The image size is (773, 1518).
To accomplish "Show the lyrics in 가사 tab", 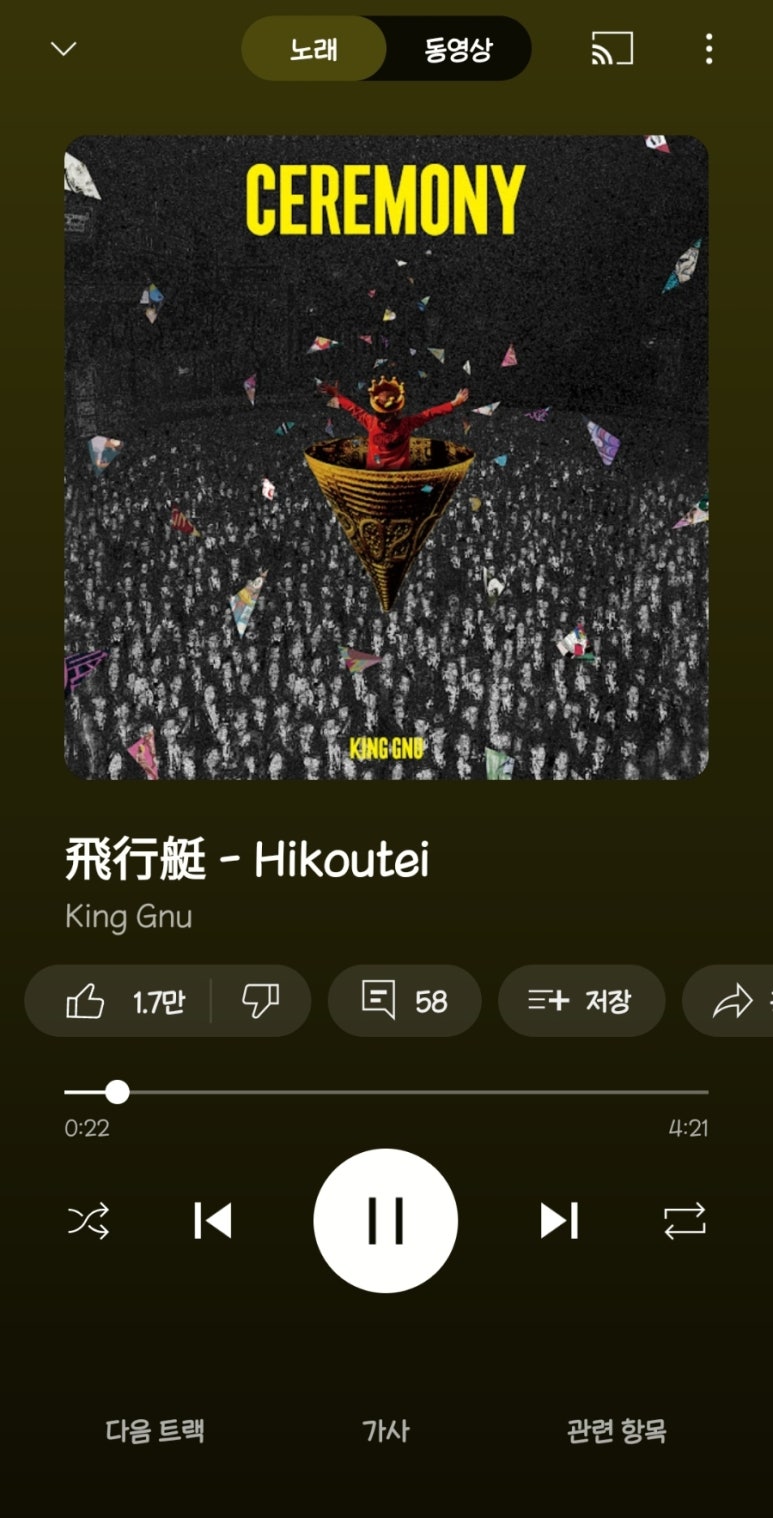I will click(386, 1431).
